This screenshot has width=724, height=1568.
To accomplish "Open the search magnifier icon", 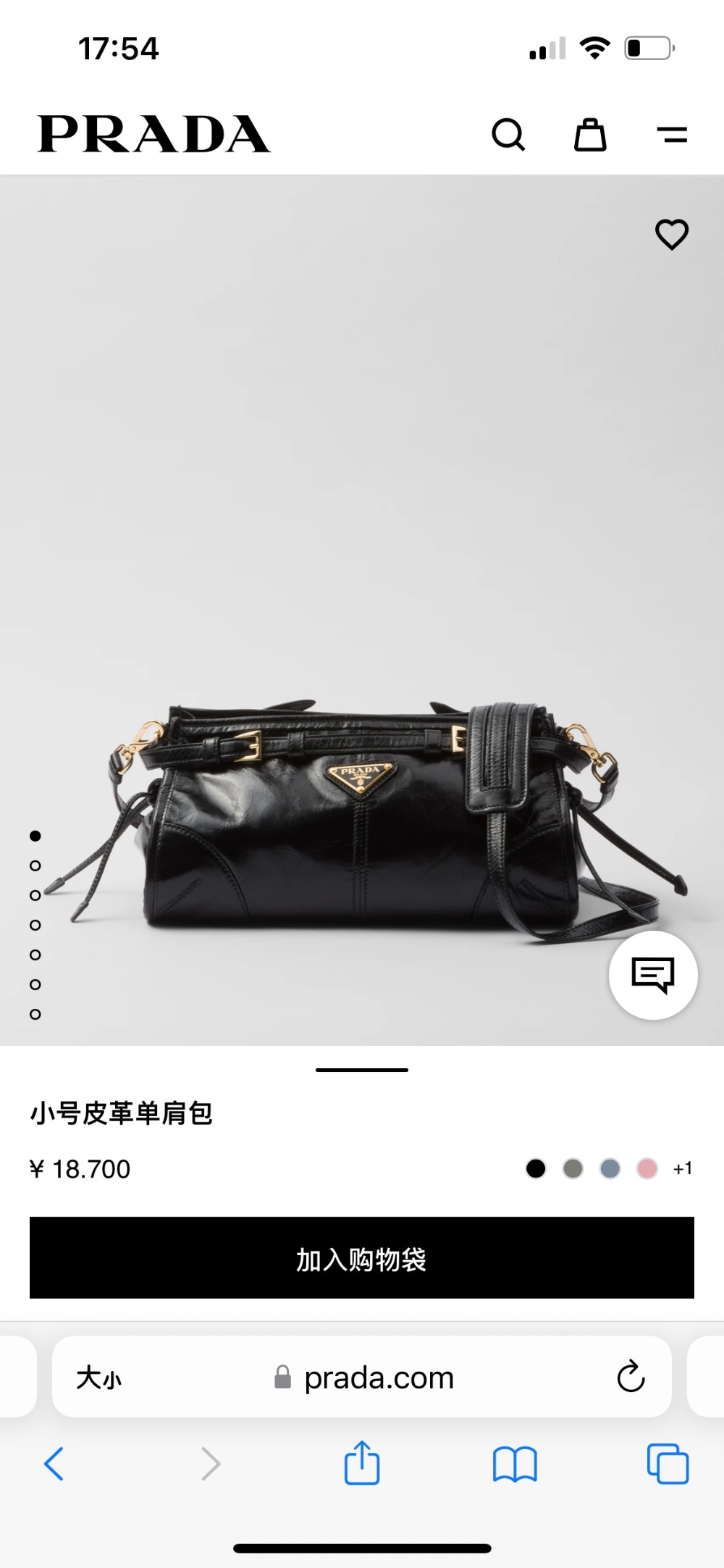I will (x=508, y=135).
